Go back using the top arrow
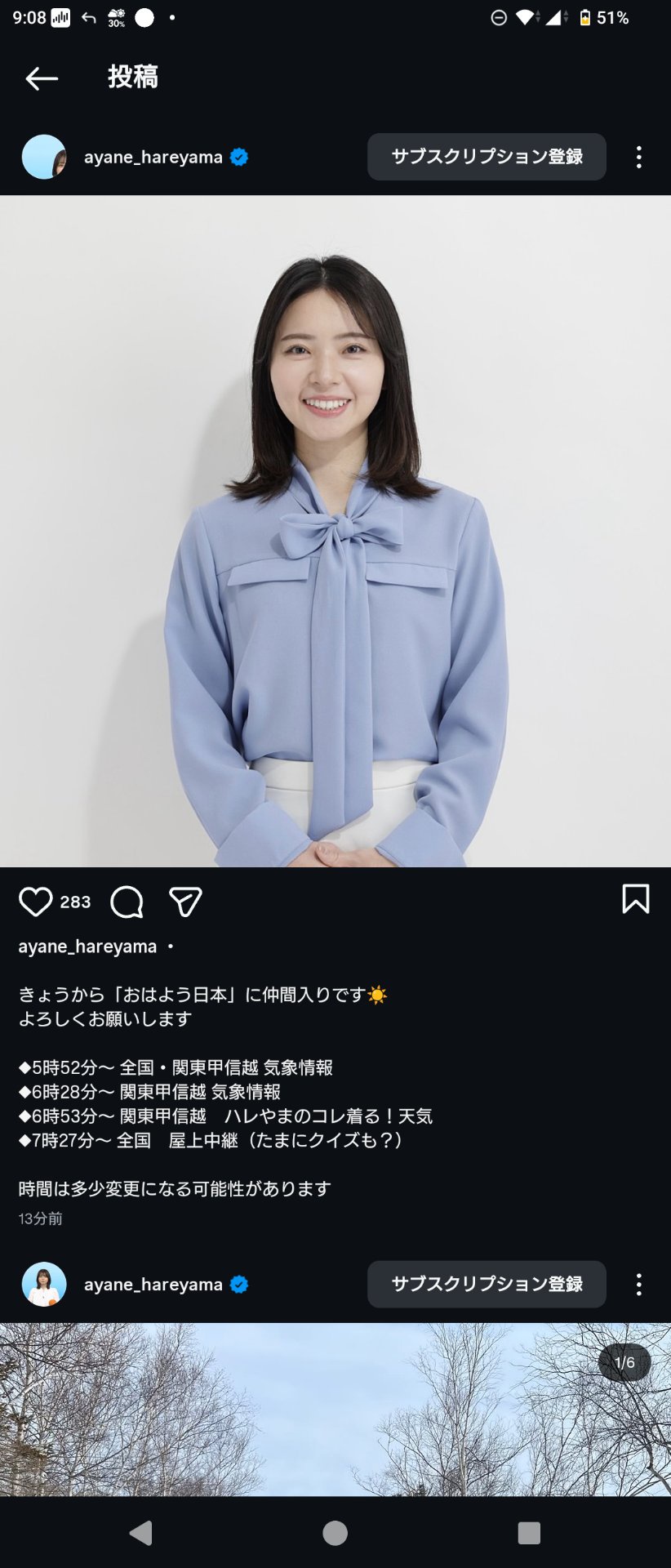671x1568 pixels. pyautogui.click(x=42, y=78)
